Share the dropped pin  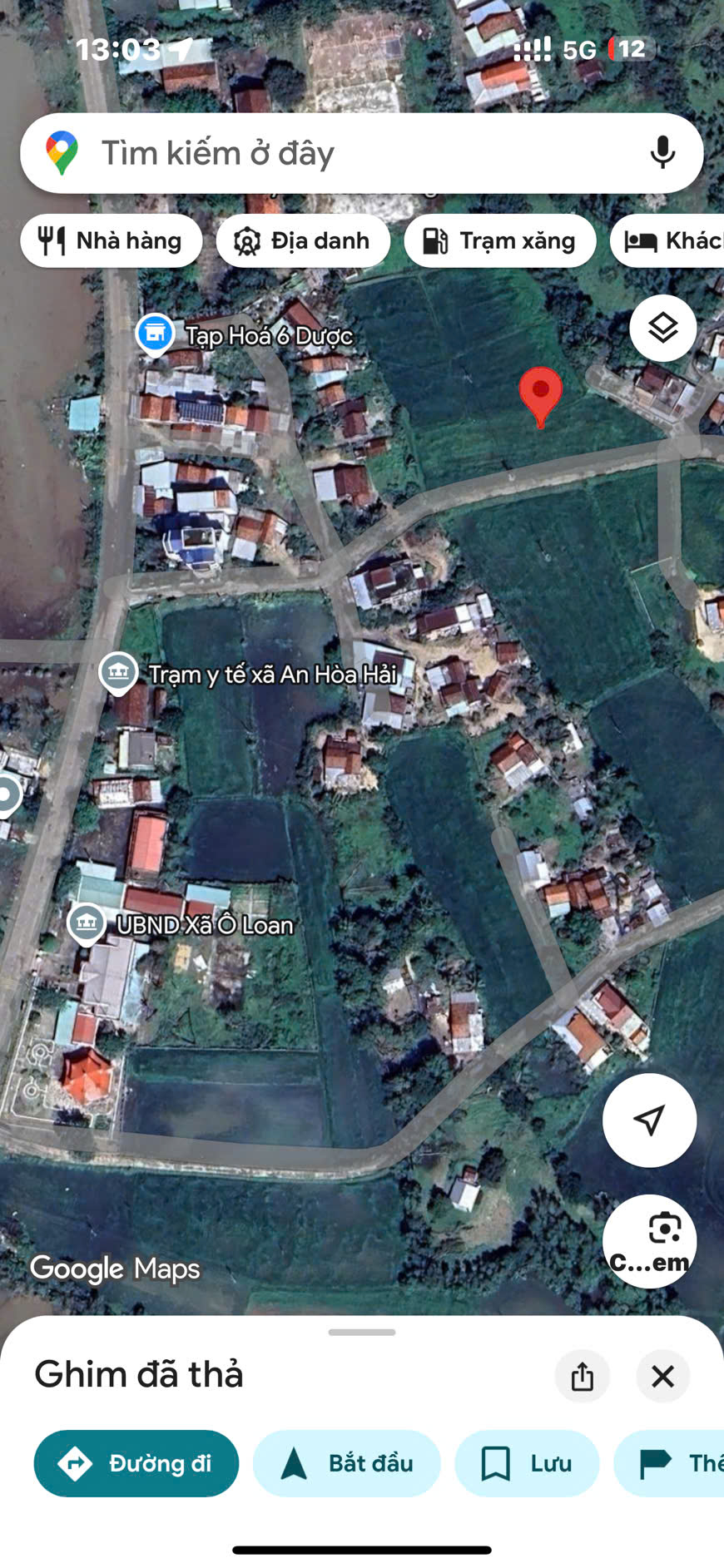pyautogui.click(x=583, y=1376)
